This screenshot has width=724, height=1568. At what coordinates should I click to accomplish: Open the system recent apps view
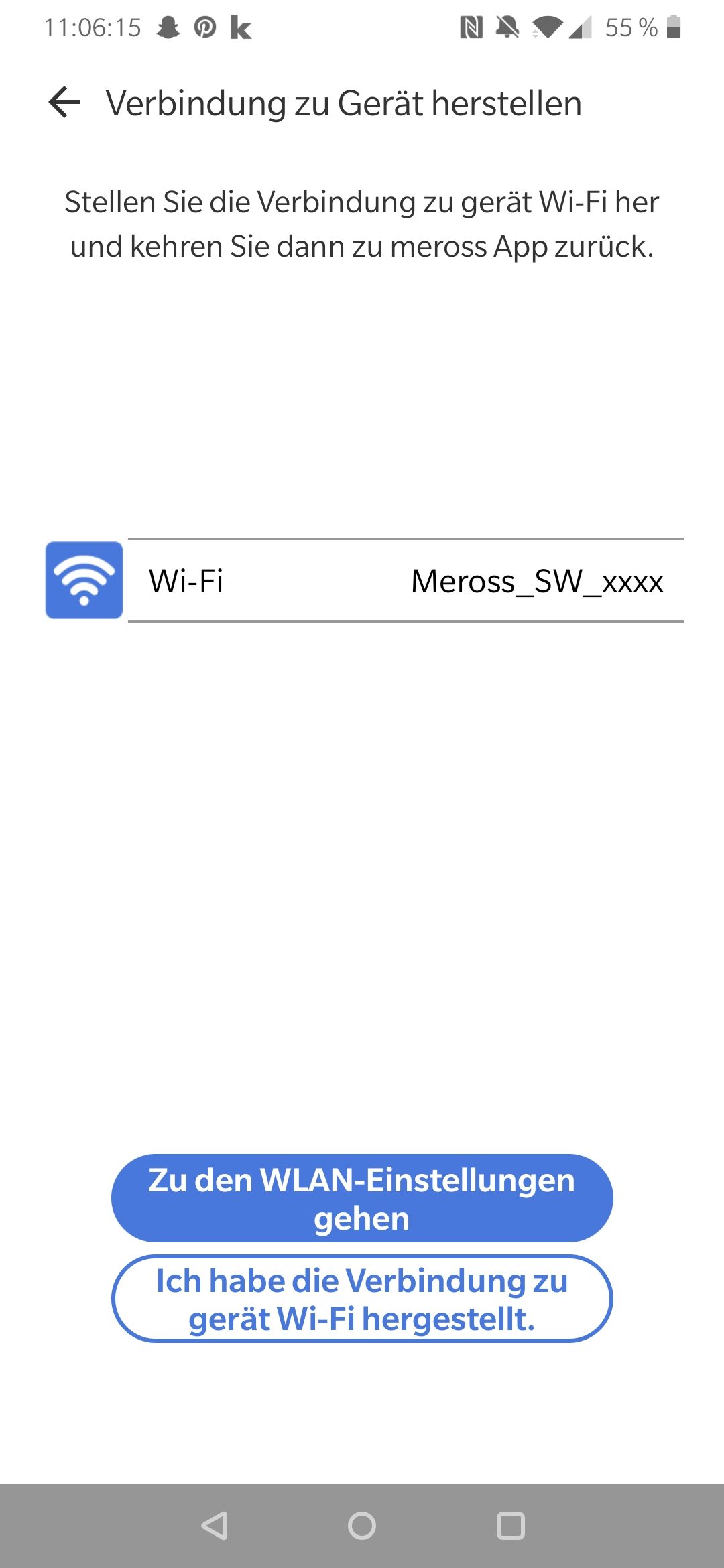point(510,1526)
